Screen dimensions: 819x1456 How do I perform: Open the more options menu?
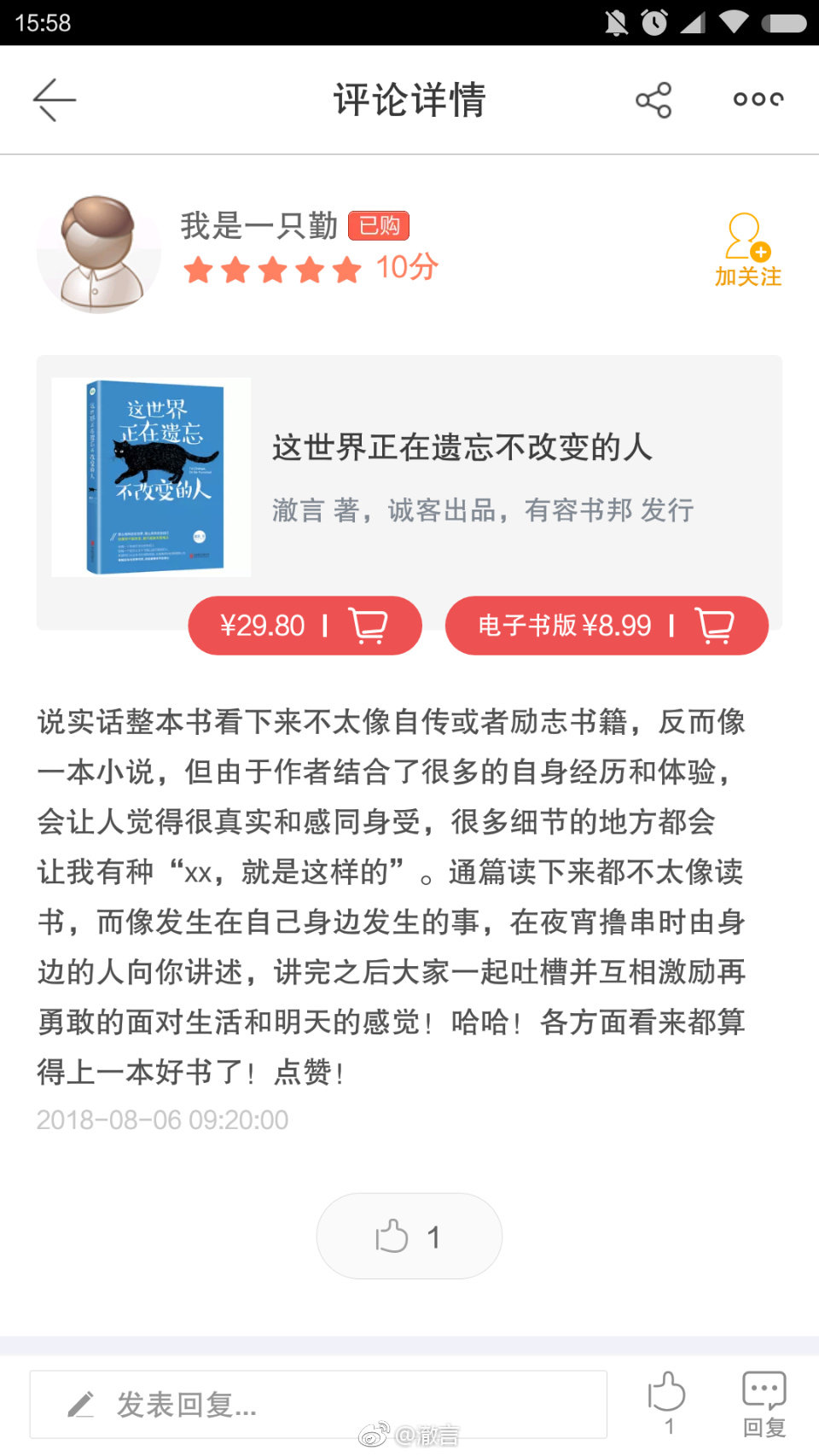coord(756,99)
